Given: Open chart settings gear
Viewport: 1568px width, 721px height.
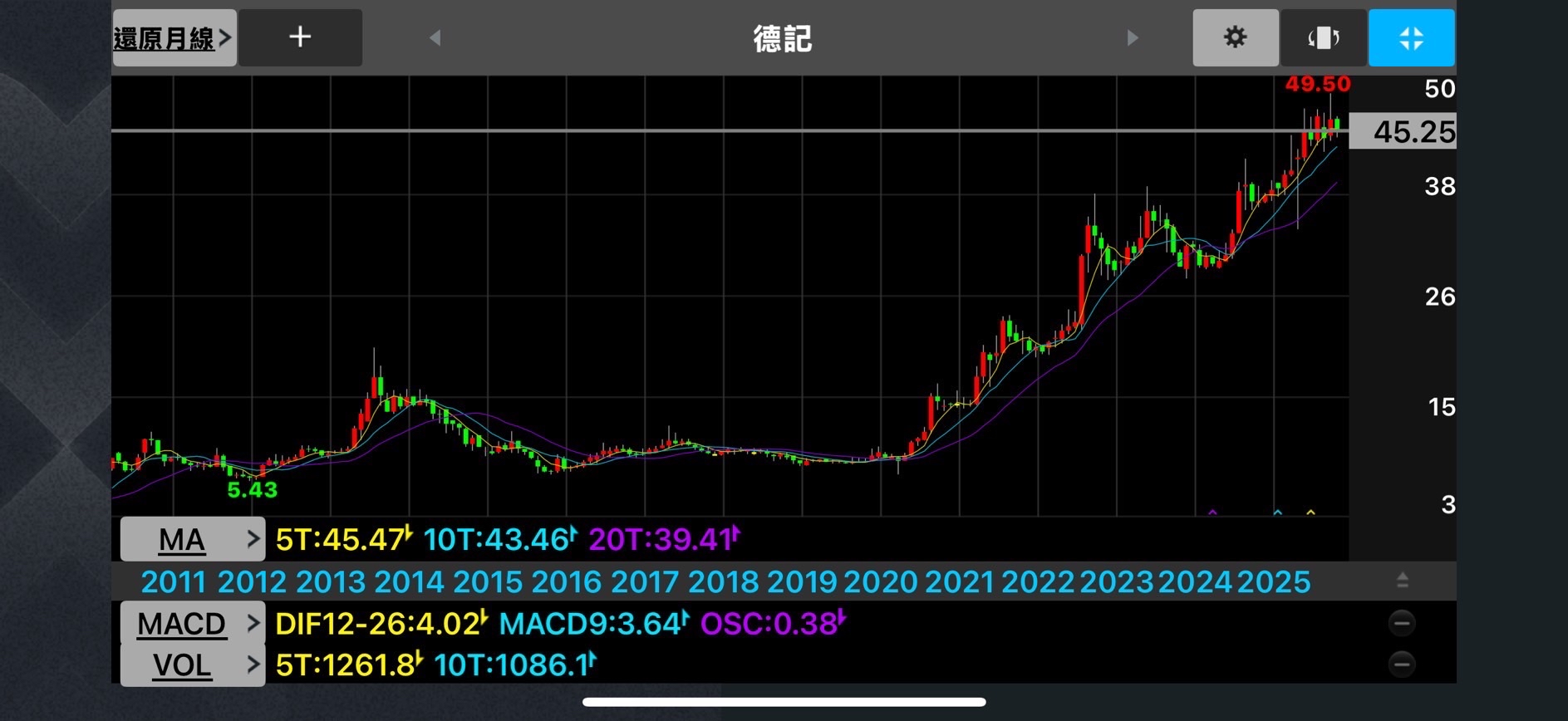Looking at the screenshot, I should [x=1236, y=38].
